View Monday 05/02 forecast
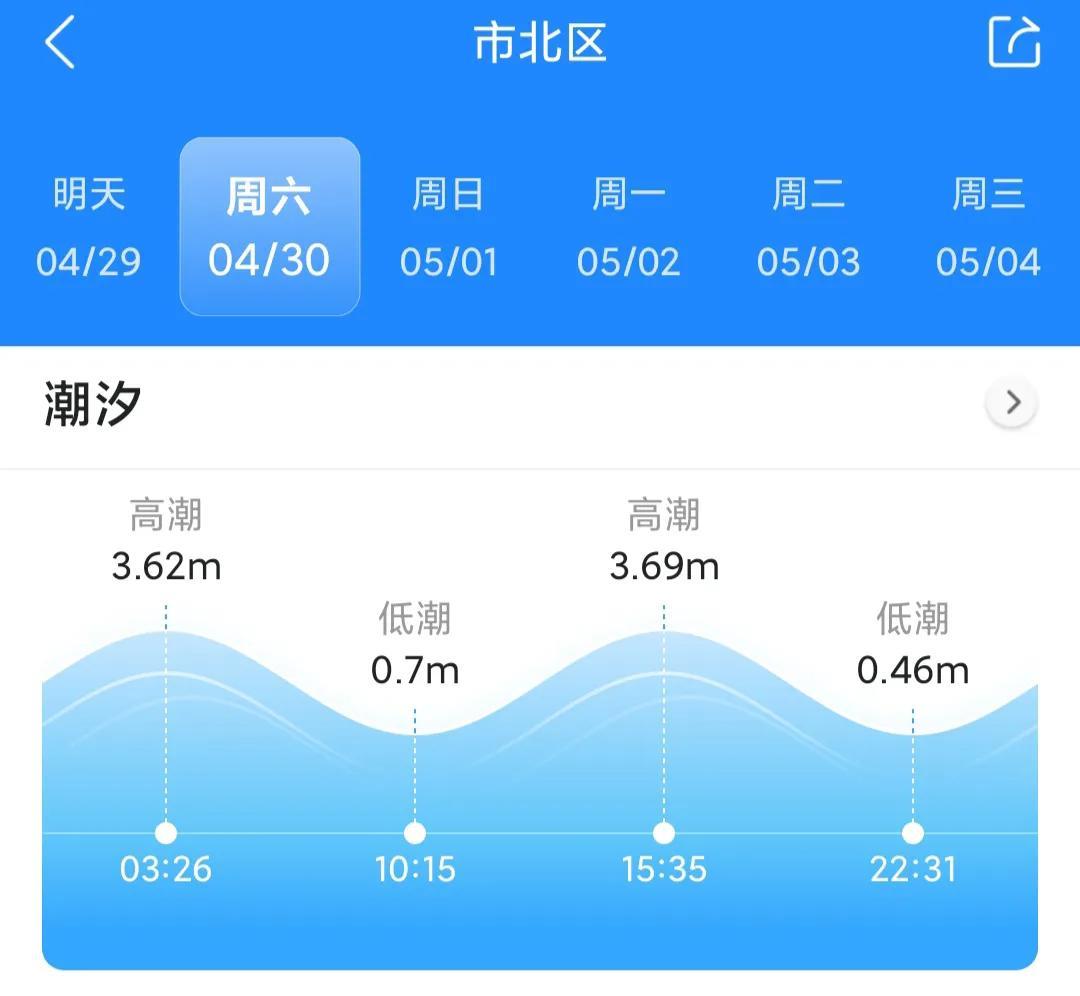 click(x=628, y=227)
